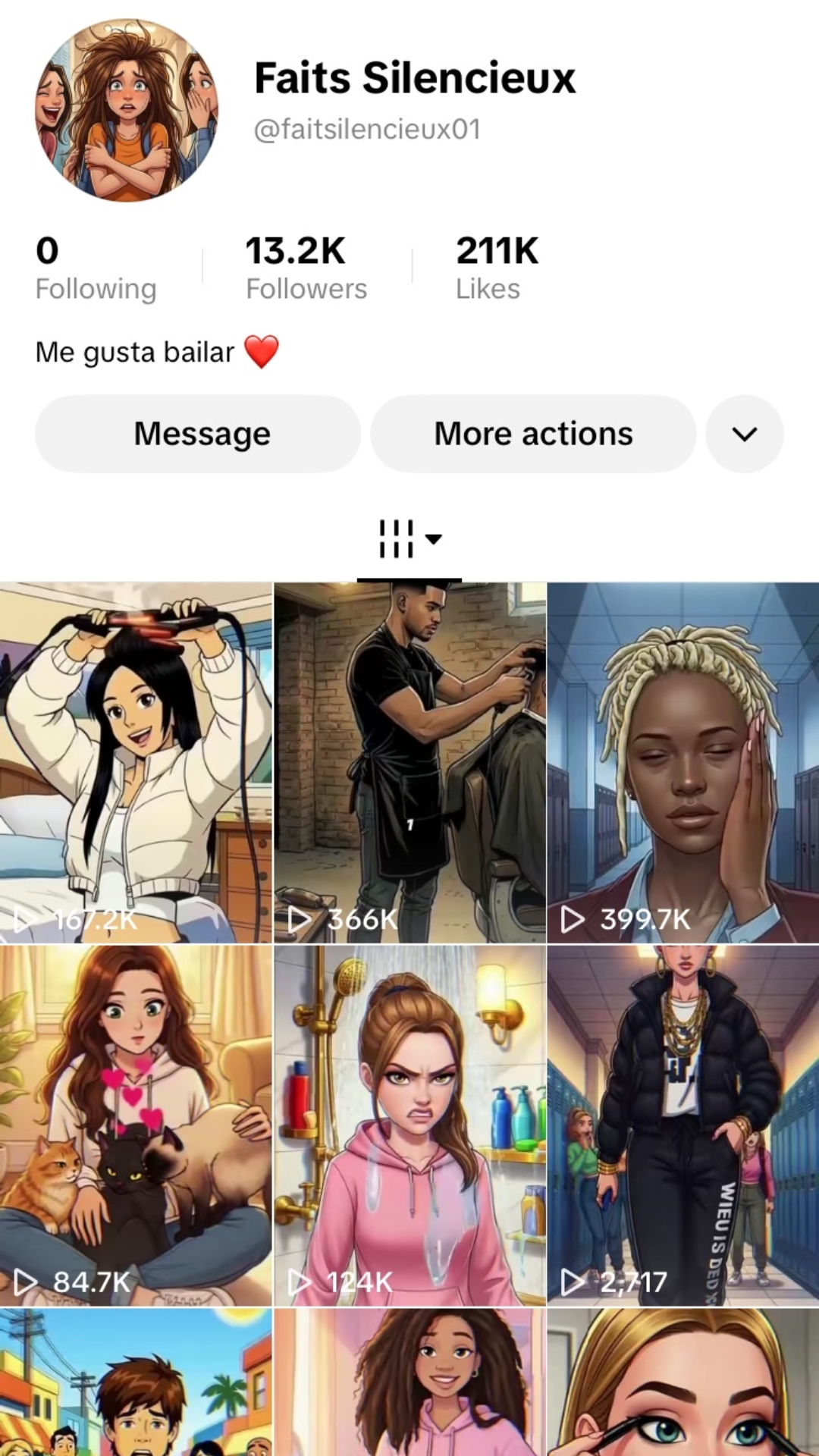This screenshot has width=819, height=1456.
Task: Open the video with 399.7K views
Action: click(x=682, y=762)
